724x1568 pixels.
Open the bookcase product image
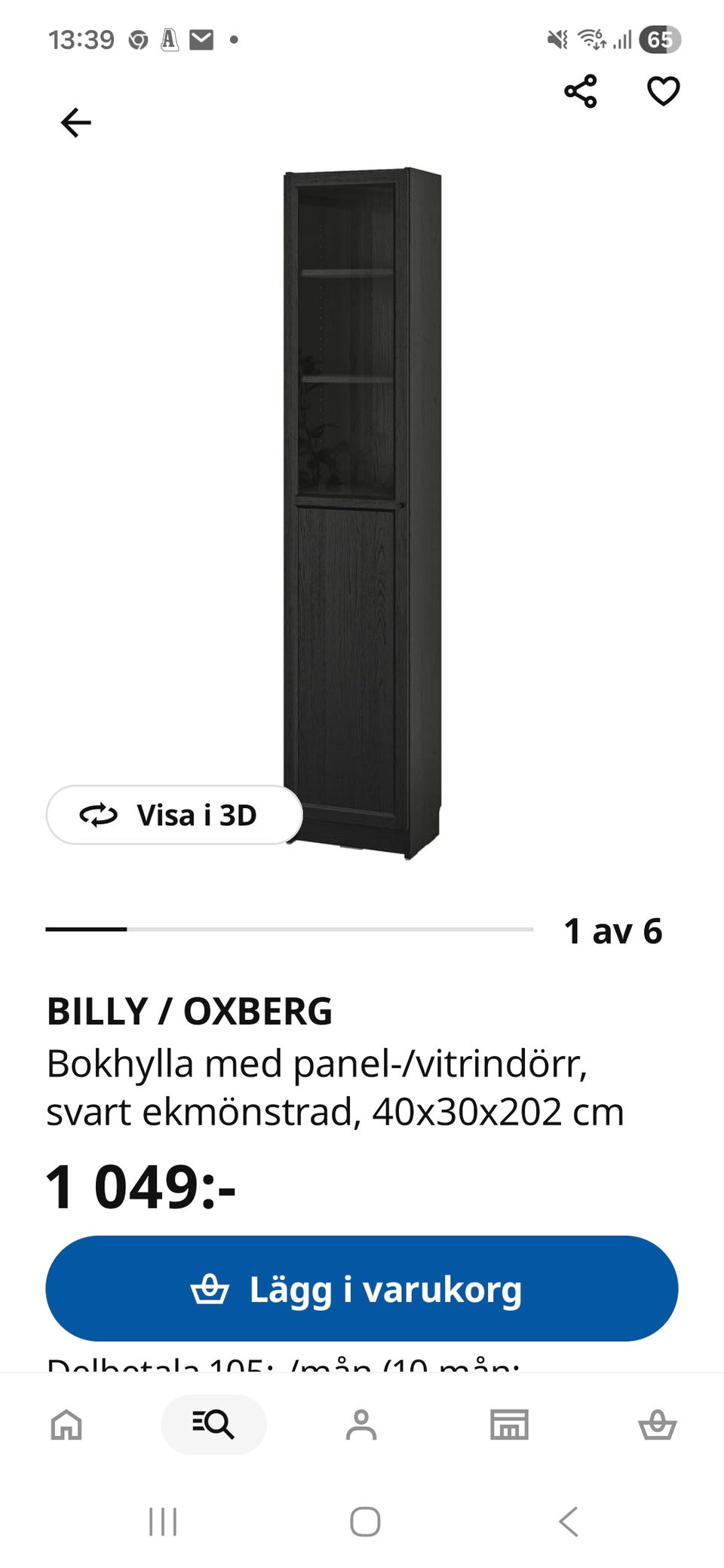(x=362, y=513)
